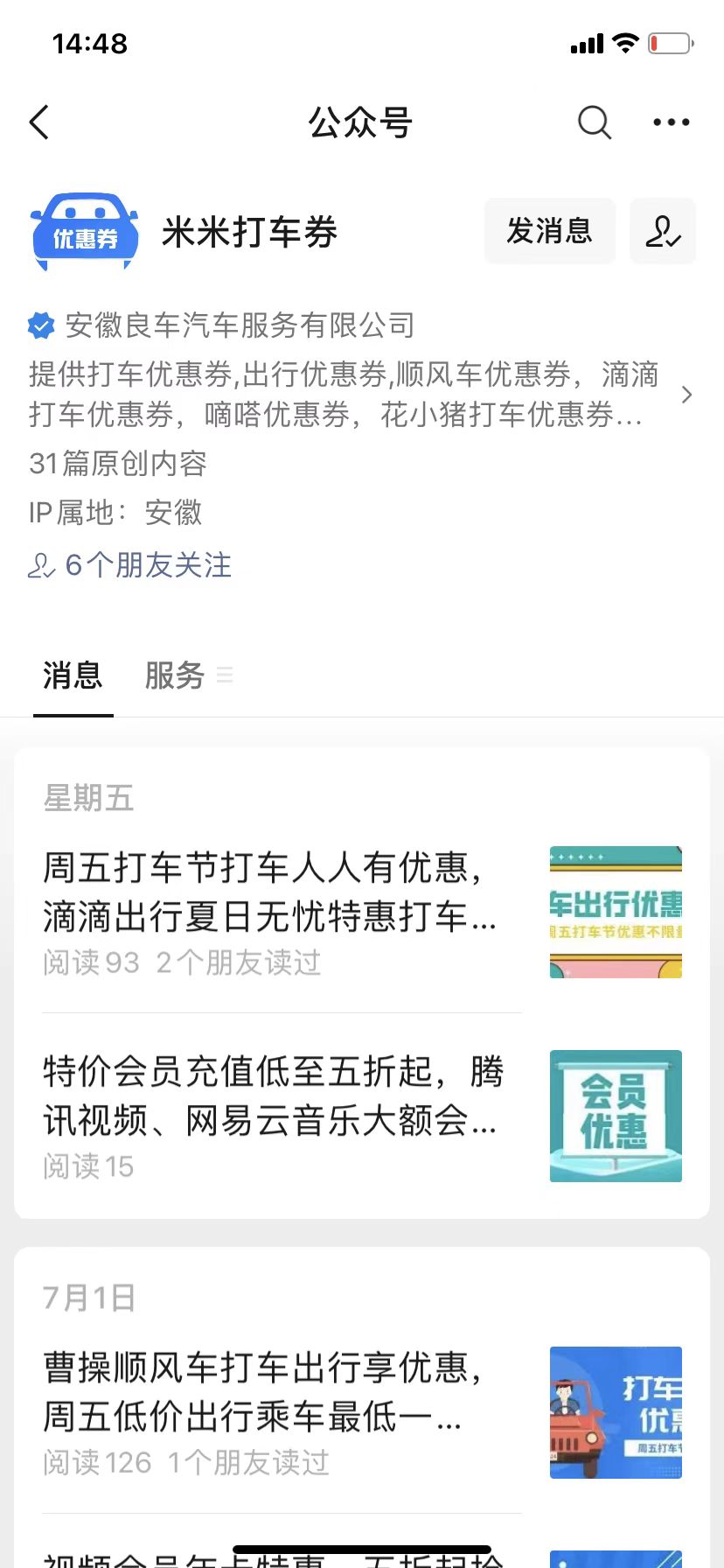Go back from the 公众号 page
The height and width of the screenshot is (1568, 724).
coord(39,122)
